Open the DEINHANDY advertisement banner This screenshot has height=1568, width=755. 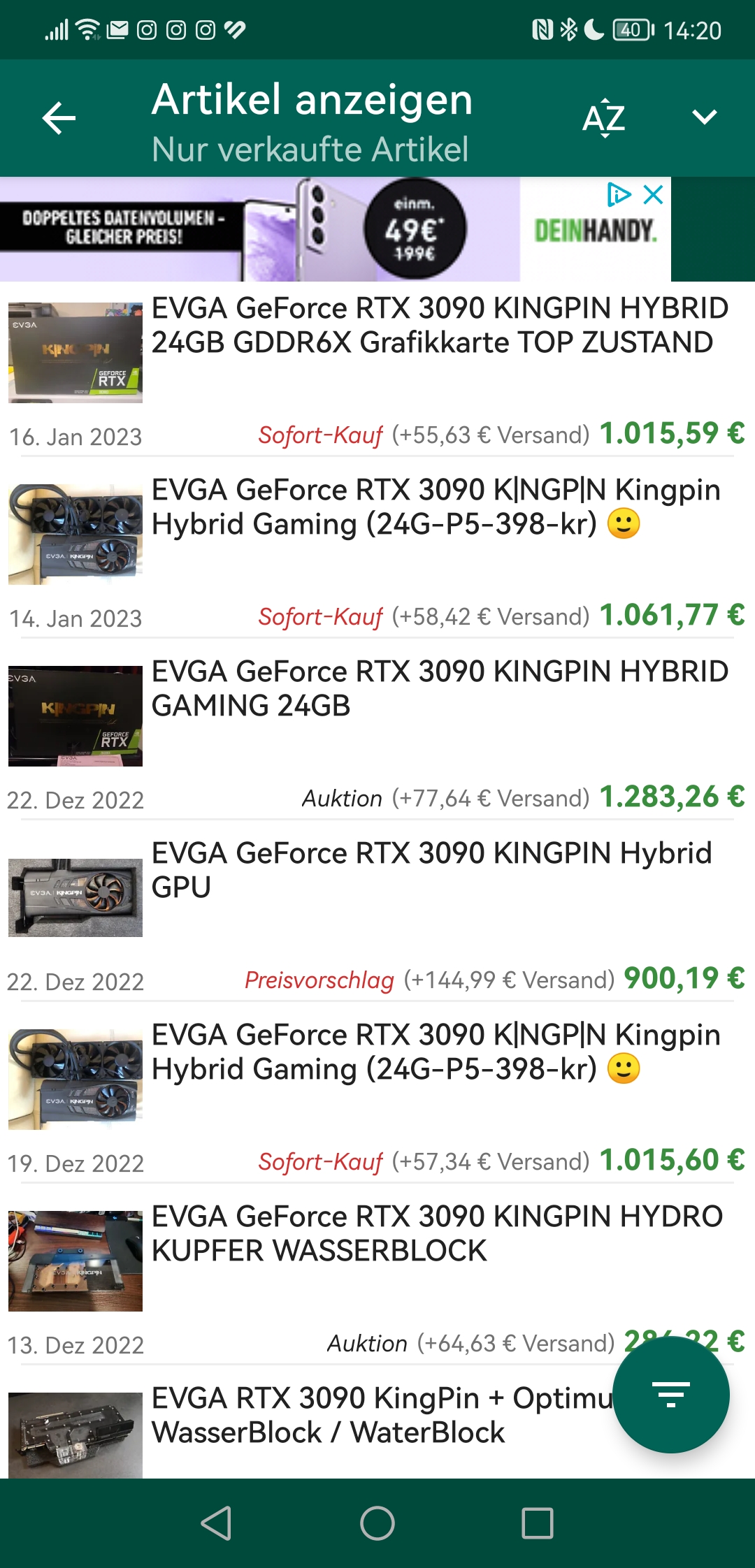[336, 231]
